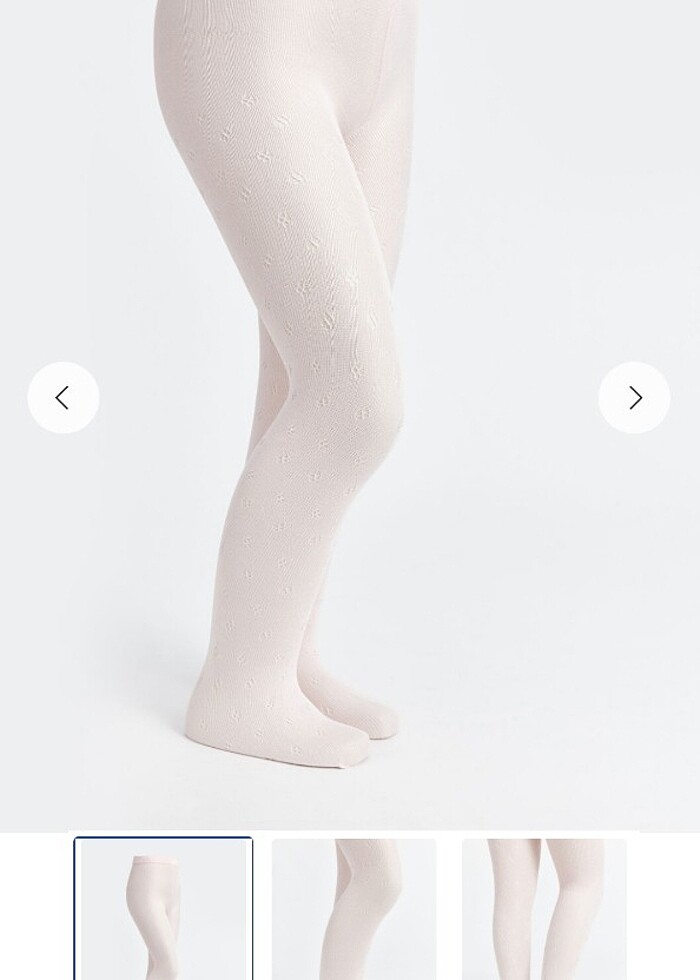The image size is (700, 980).
Task: Show the previous product image
Action: (x=63, y=398)
